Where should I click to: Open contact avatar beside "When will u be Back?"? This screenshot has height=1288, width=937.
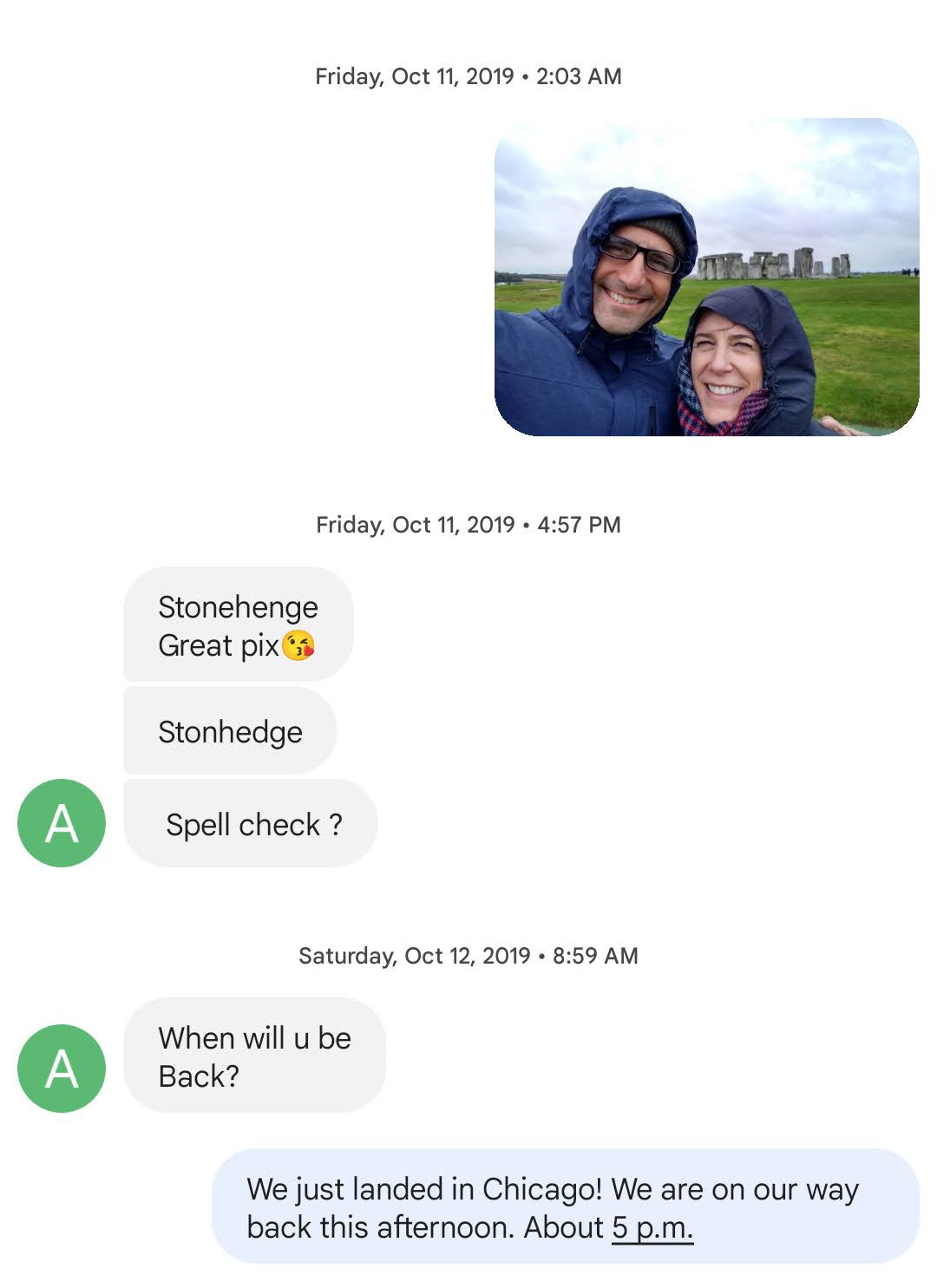pyautogui.click(x=62, y=1069)
